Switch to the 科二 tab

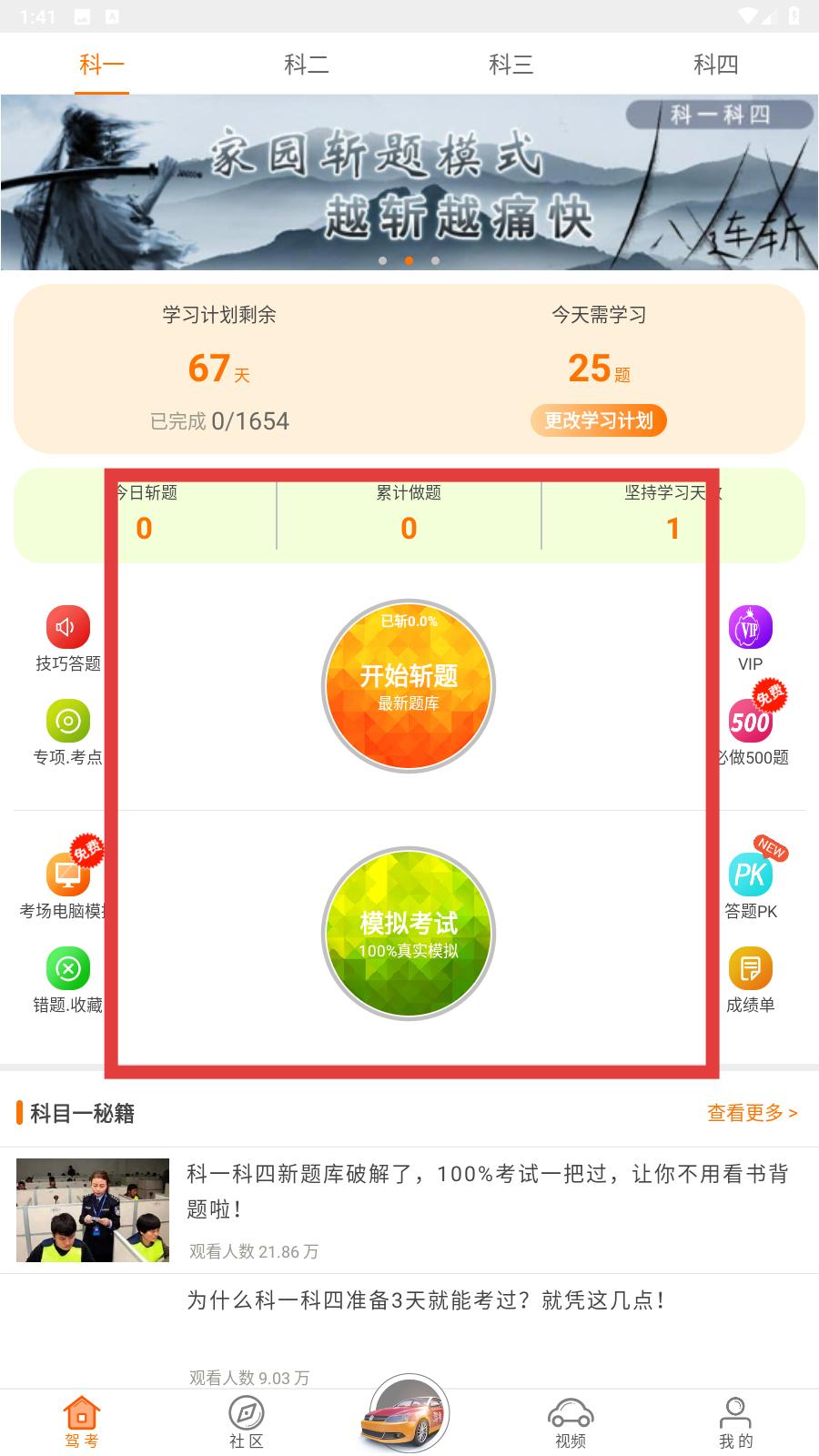point(306,65)
